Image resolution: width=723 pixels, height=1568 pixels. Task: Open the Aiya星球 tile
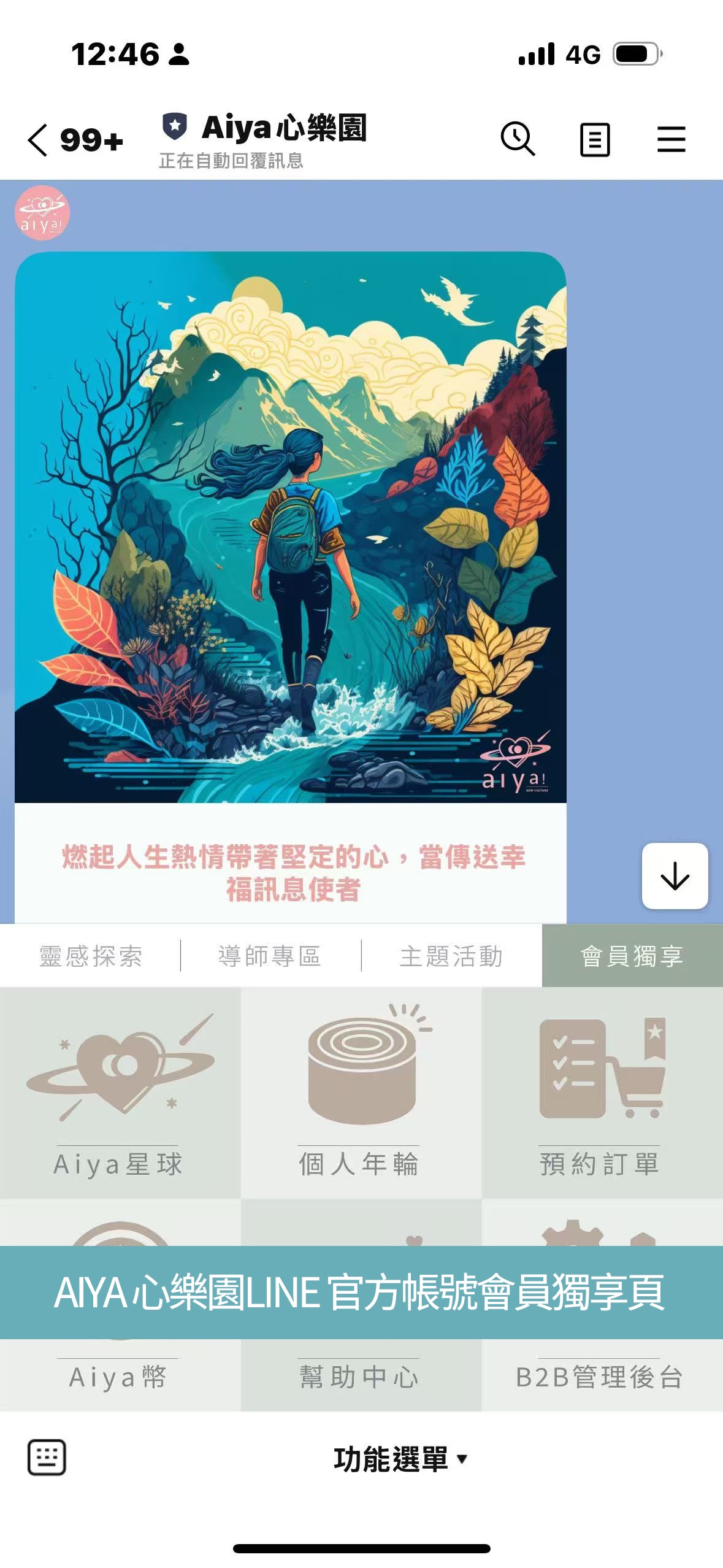coord(120,1092)
